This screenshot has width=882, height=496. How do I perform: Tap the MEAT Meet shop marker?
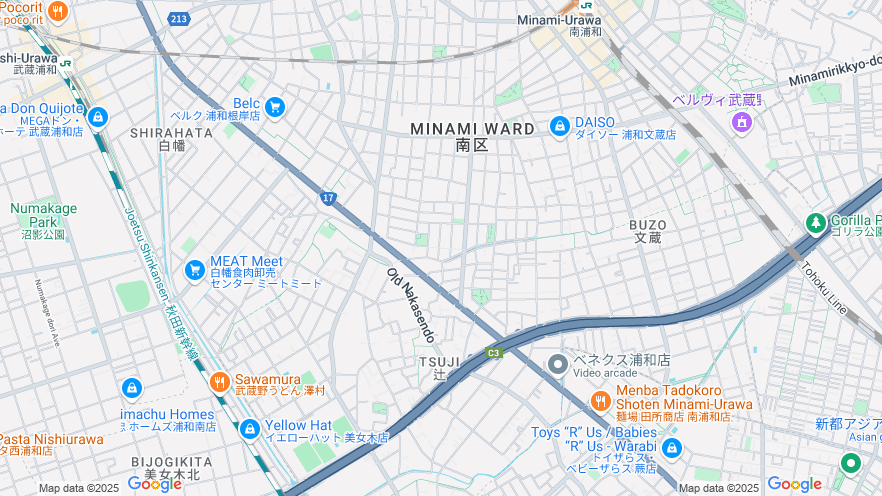196,270
